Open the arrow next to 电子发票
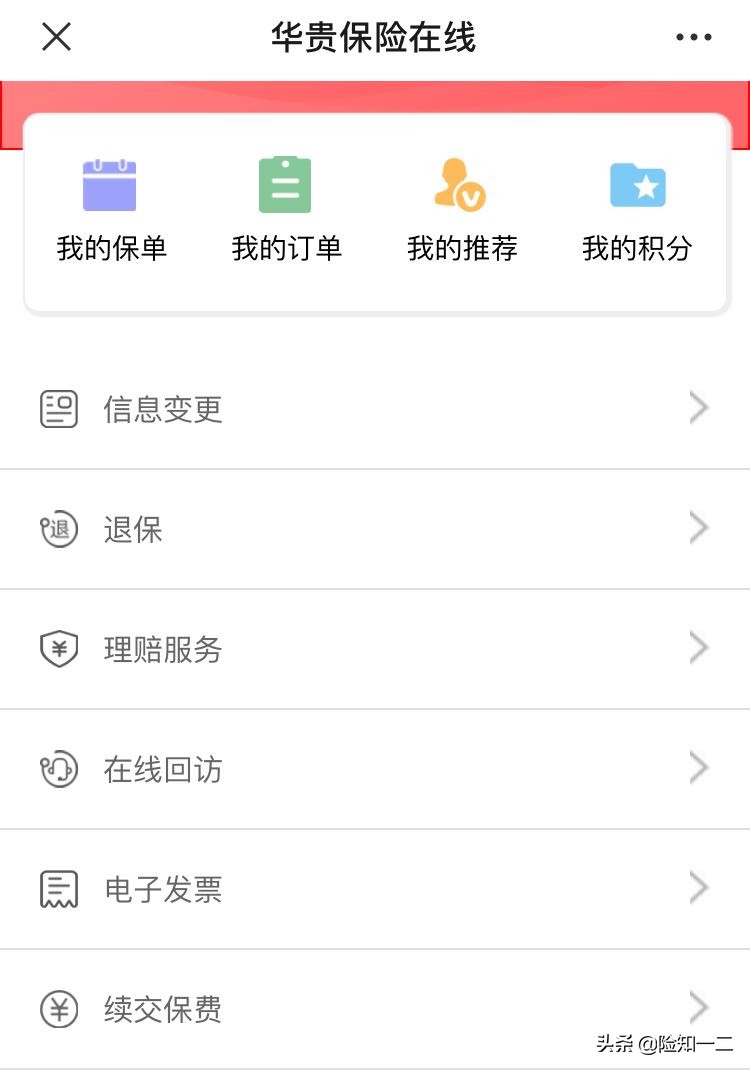The image size is (750, 1070). point(698,888)
